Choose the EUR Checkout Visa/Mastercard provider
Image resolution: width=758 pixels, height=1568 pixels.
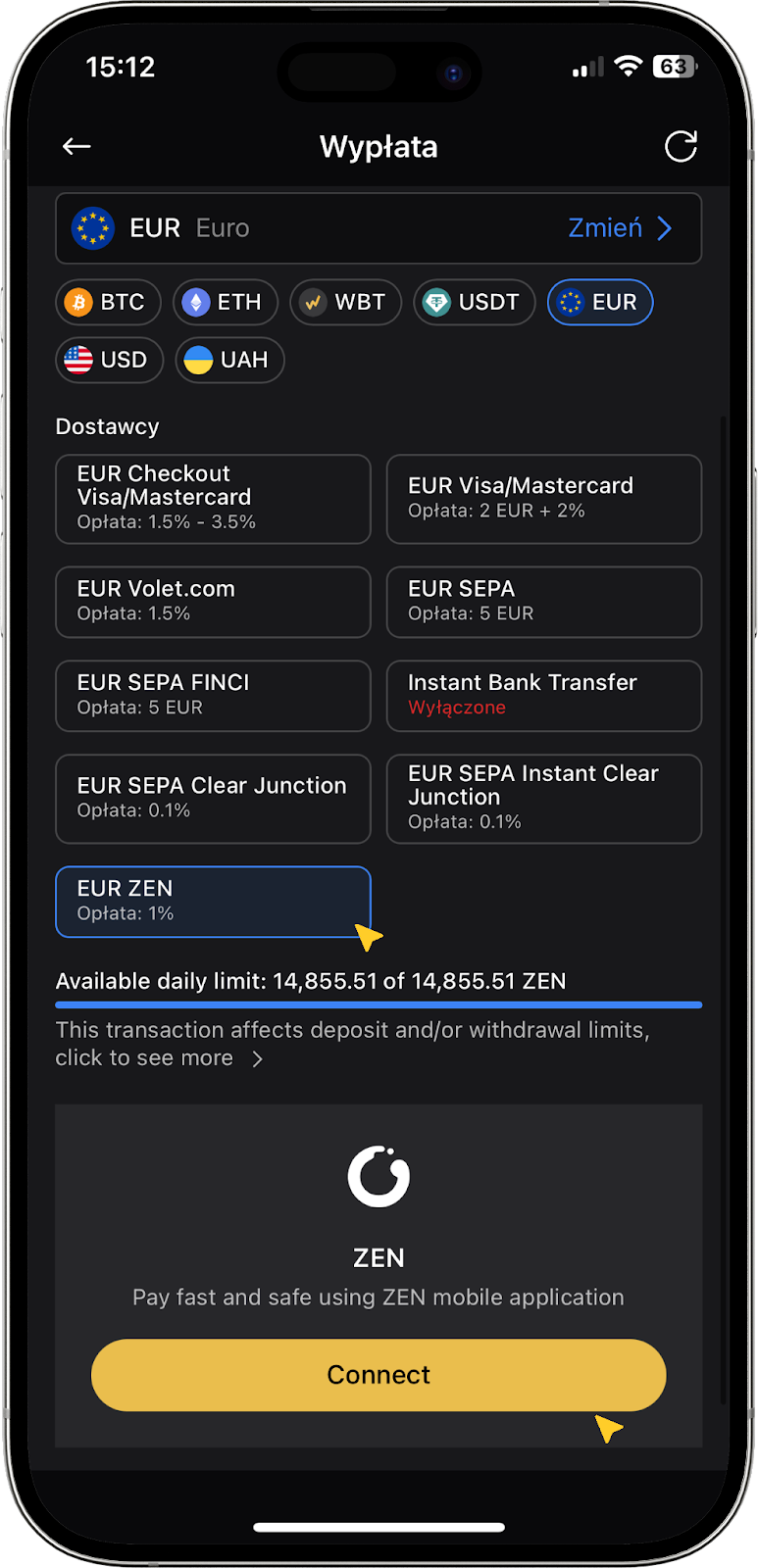click(x=213, y=498)
